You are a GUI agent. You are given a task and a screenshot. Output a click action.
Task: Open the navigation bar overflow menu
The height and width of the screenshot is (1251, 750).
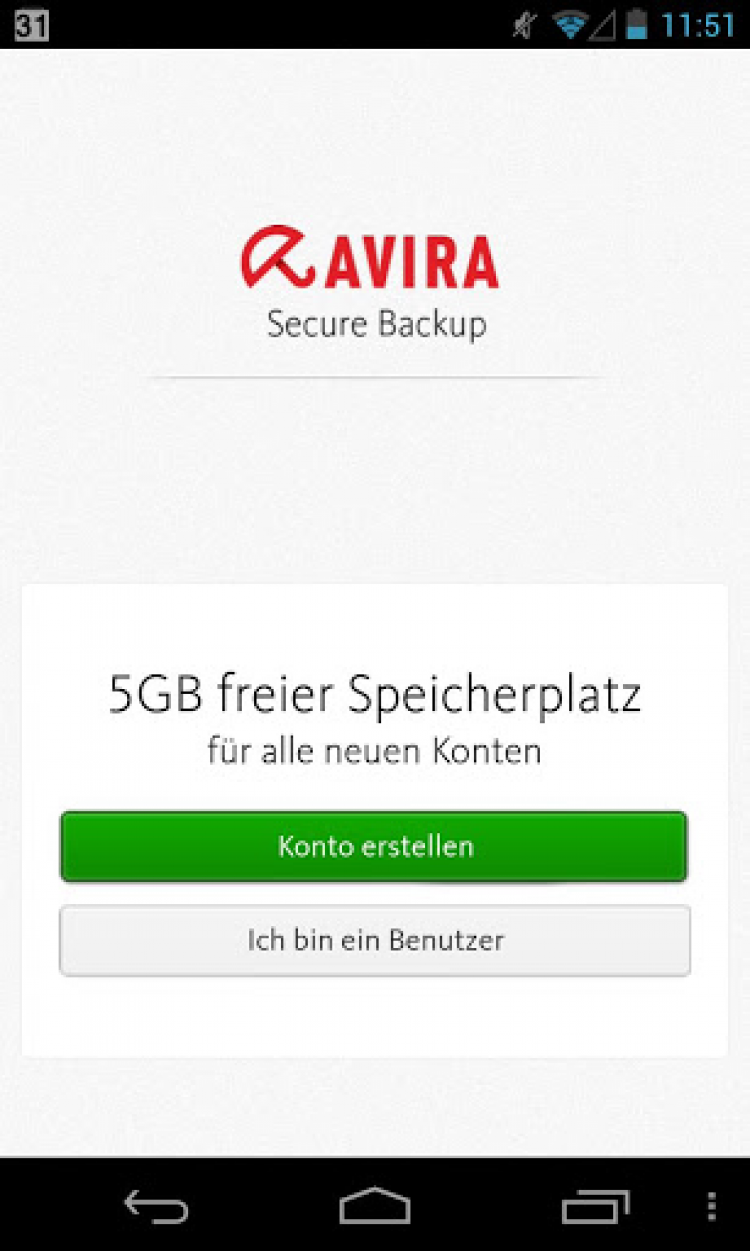tap(712, 1207)
